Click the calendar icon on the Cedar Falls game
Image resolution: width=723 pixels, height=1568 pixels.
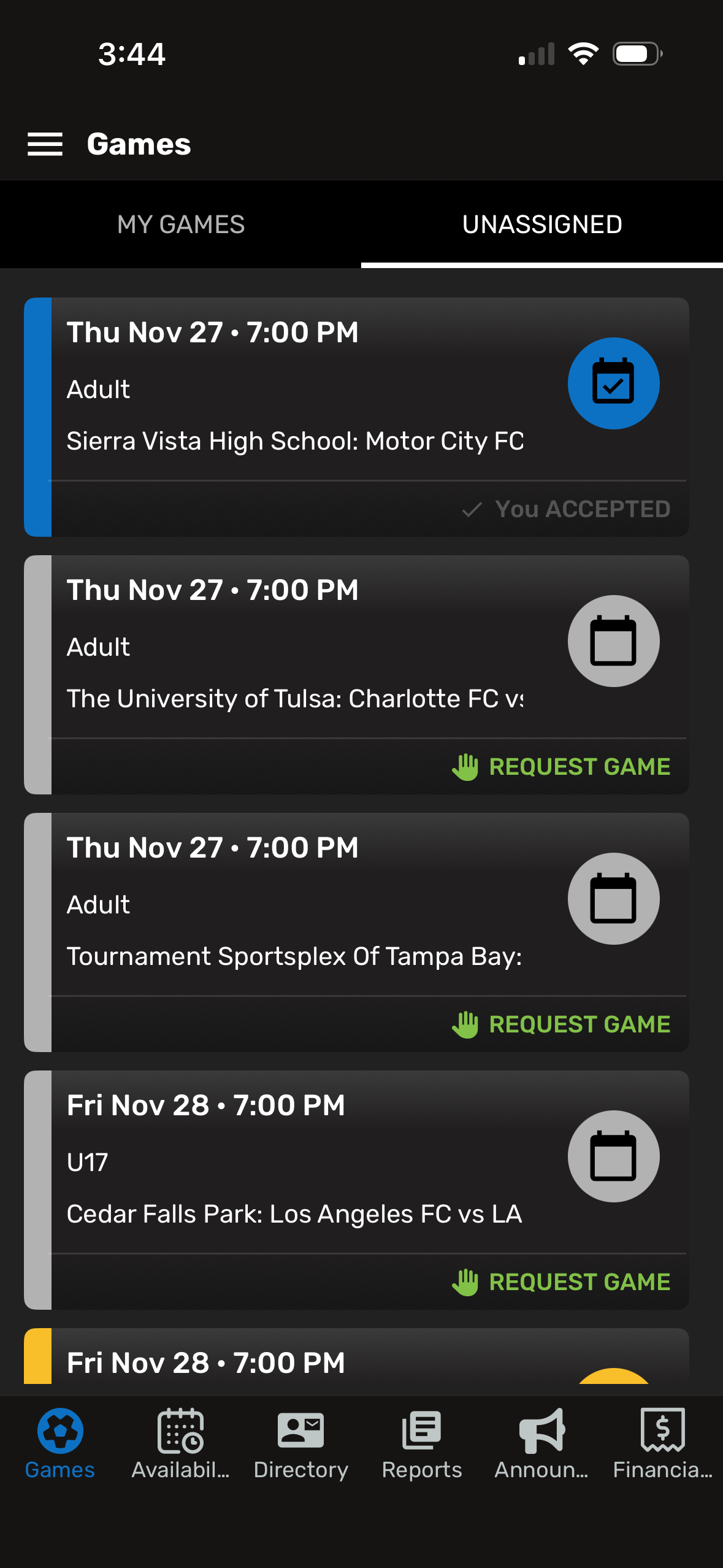click(x=613, y=1156)
